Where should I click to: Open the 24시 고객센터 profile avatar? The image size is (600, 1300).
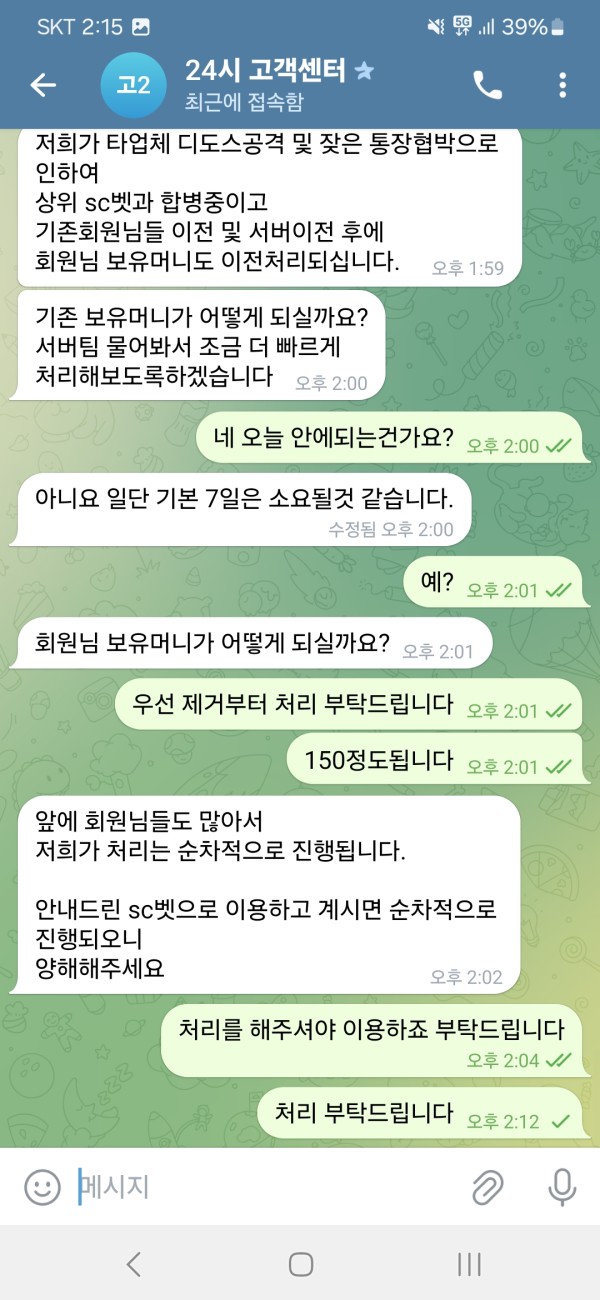tap(133, 86)
